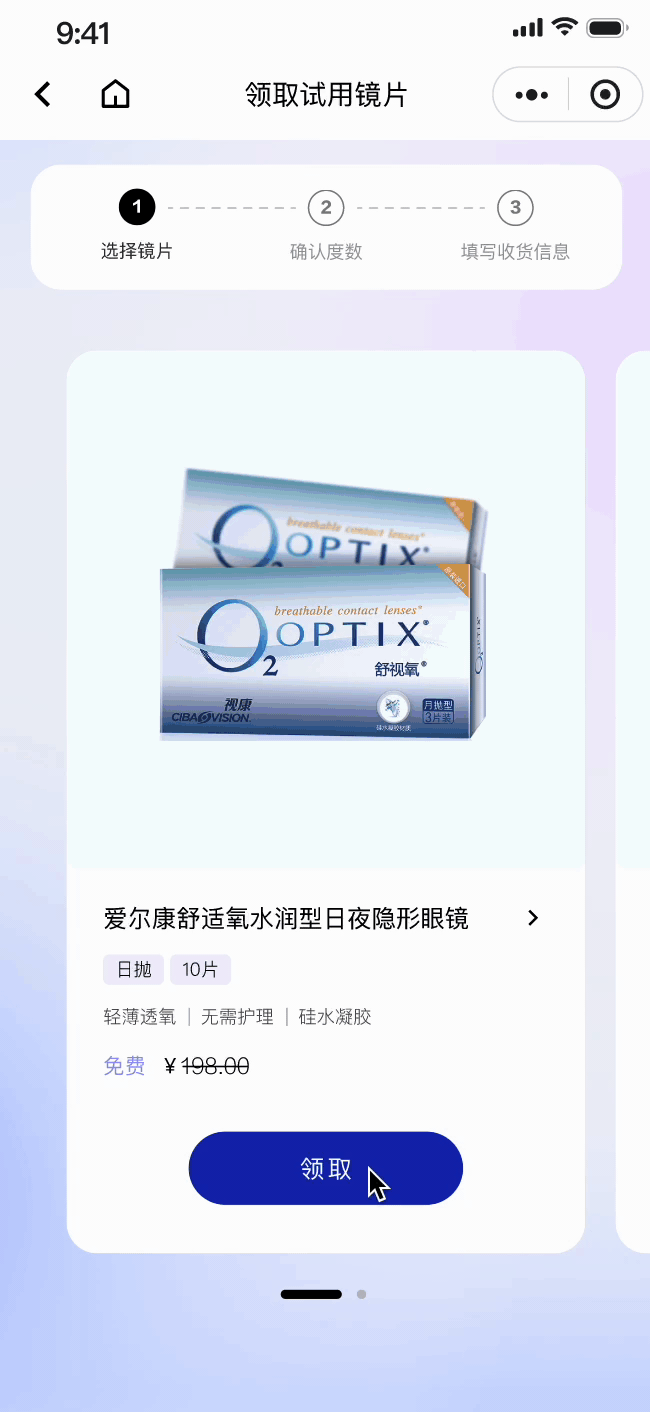This screenshot has width=650, height=1412.
Task: Open the three-dot more options menu
Action: pyautogui.click(x=531, y=95)
